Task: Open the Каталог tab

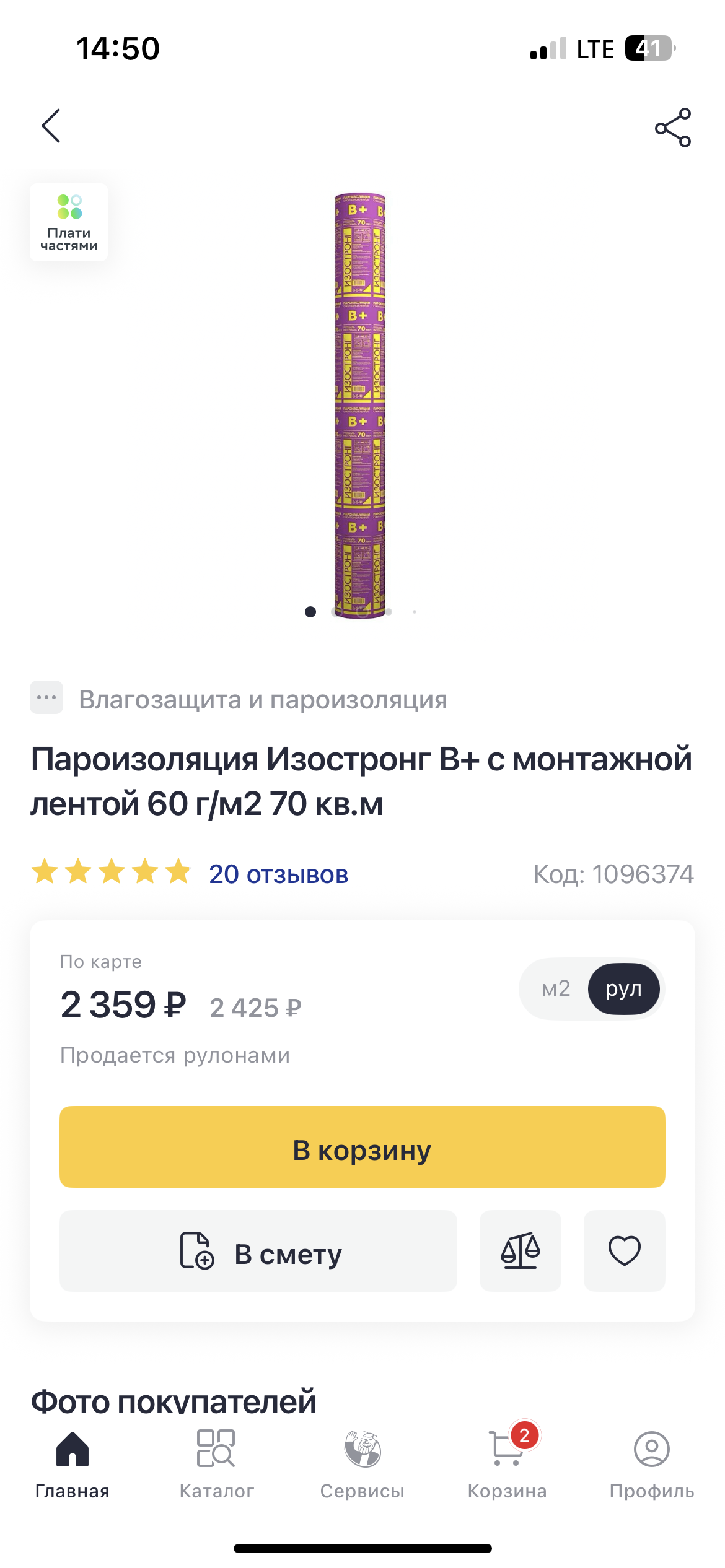Action: click(216, 1464)
